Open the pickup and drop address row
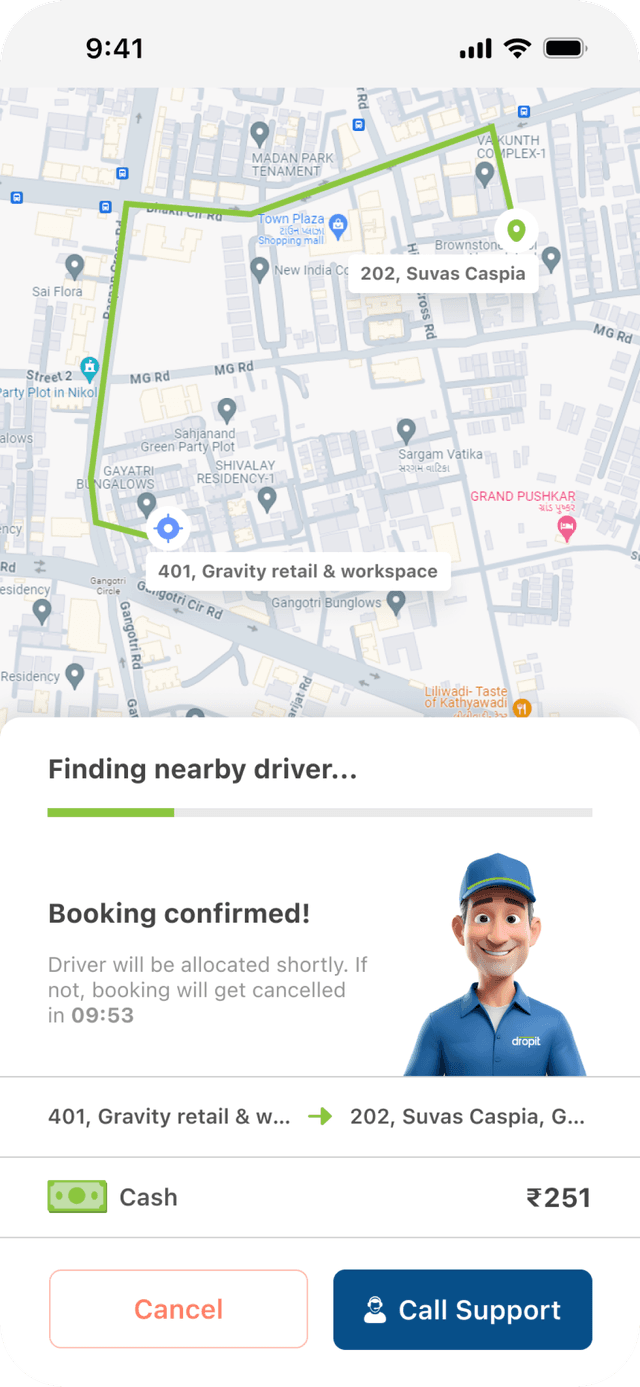The height and width of the screenshot is (1387, 640). click(319, 1117)
